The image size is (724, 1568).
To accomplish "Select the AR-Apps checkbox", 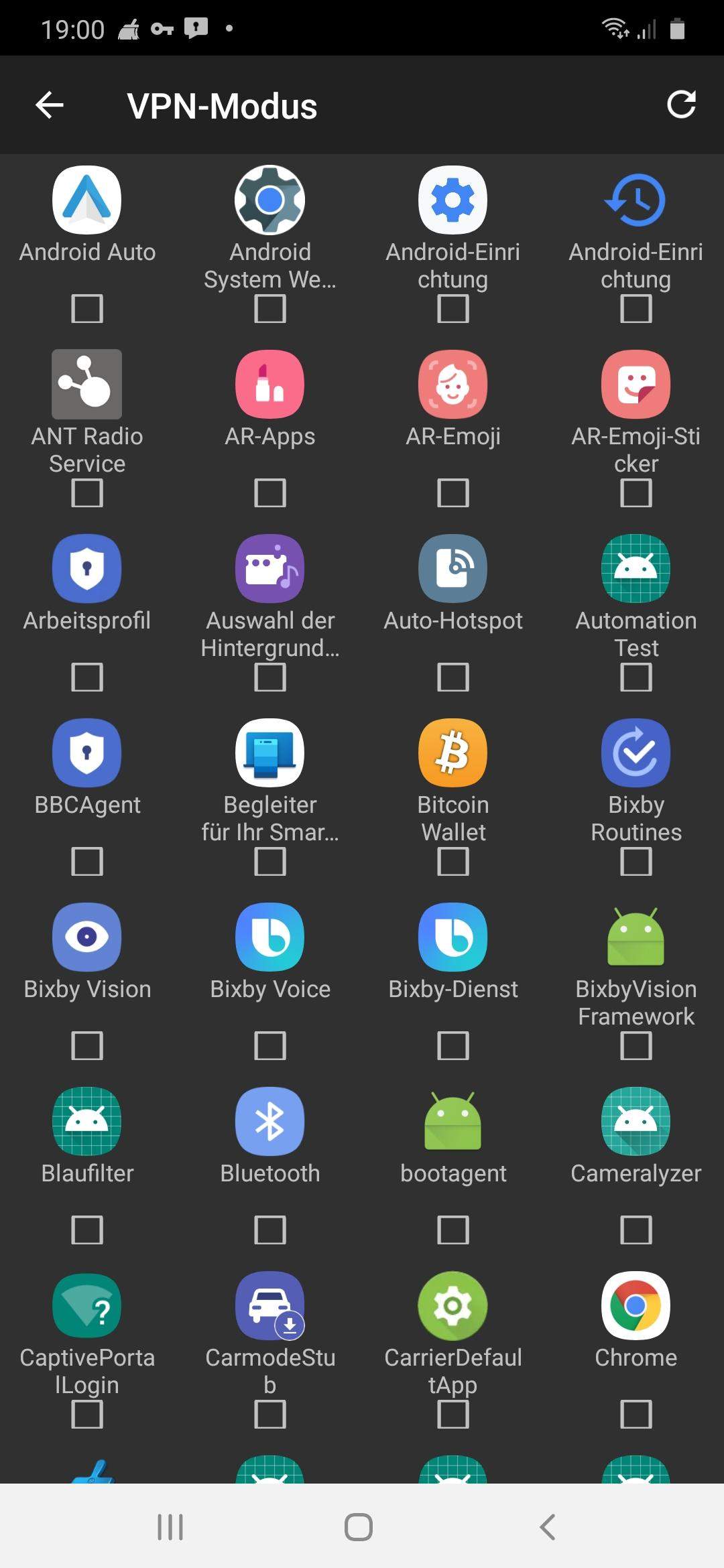I will coord(270,493).
